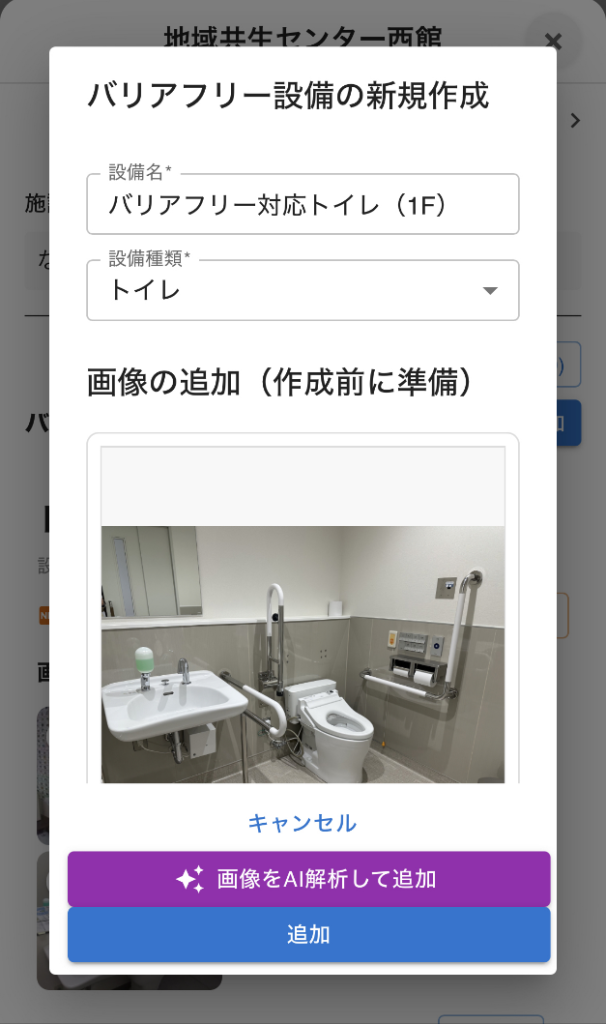Screen dimensions: 606x1024
Task: Tap キャンセル to cancel creation
Action: coord(302,823)
